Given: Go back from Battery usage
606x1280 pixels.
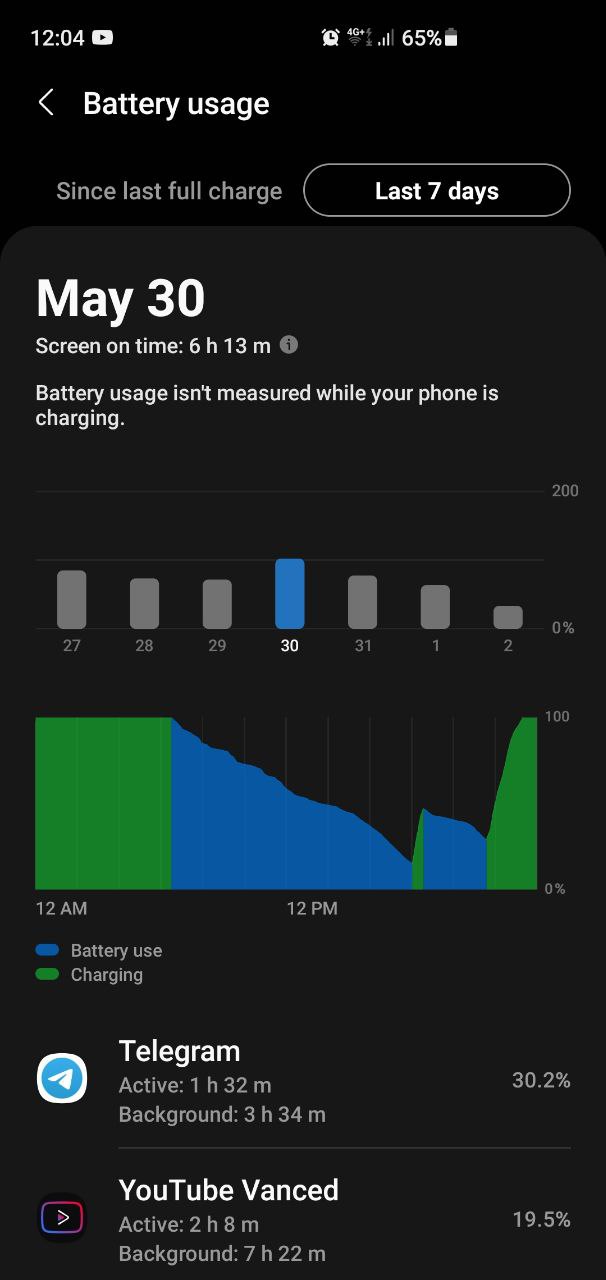Looking at the screenshot, I should (46, 103).
